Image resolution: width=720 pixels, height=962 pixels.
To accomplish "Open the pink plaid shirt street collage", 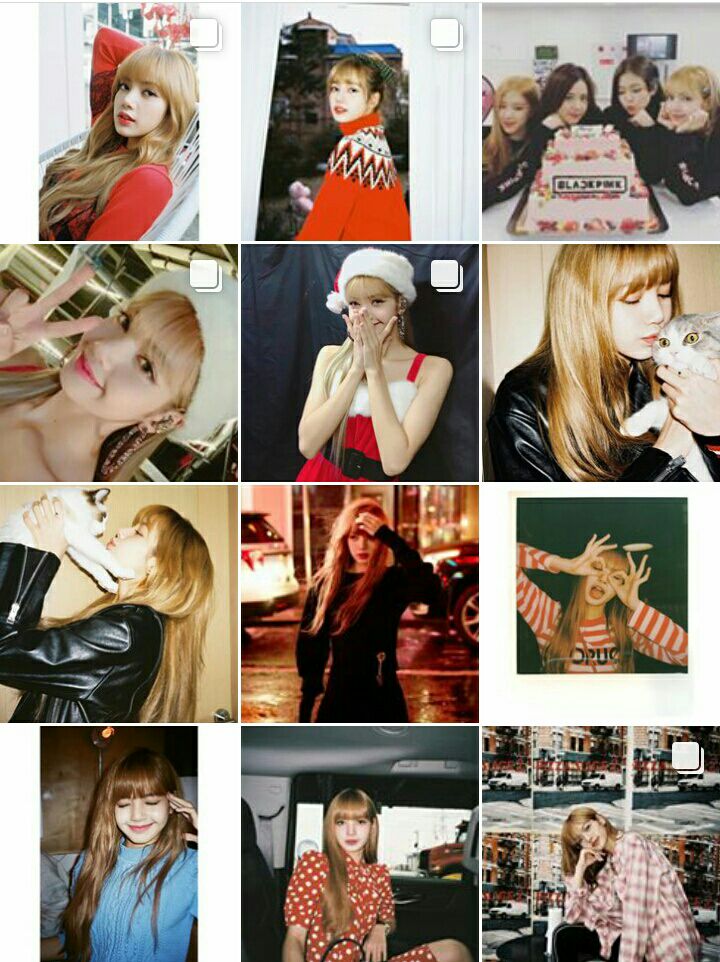I will [x=600, y=845].
